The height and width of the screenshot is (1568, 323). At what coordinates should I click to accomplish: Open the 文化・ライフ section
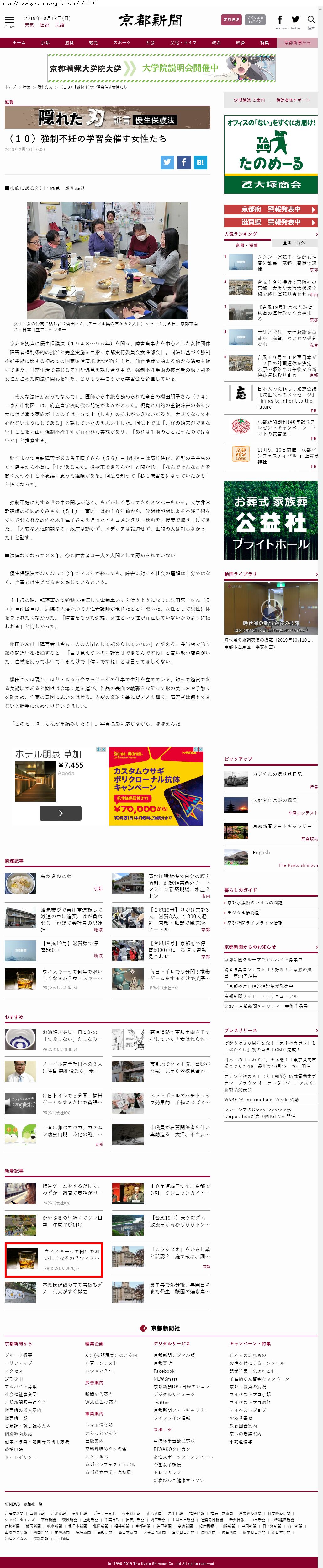[183, 43]
